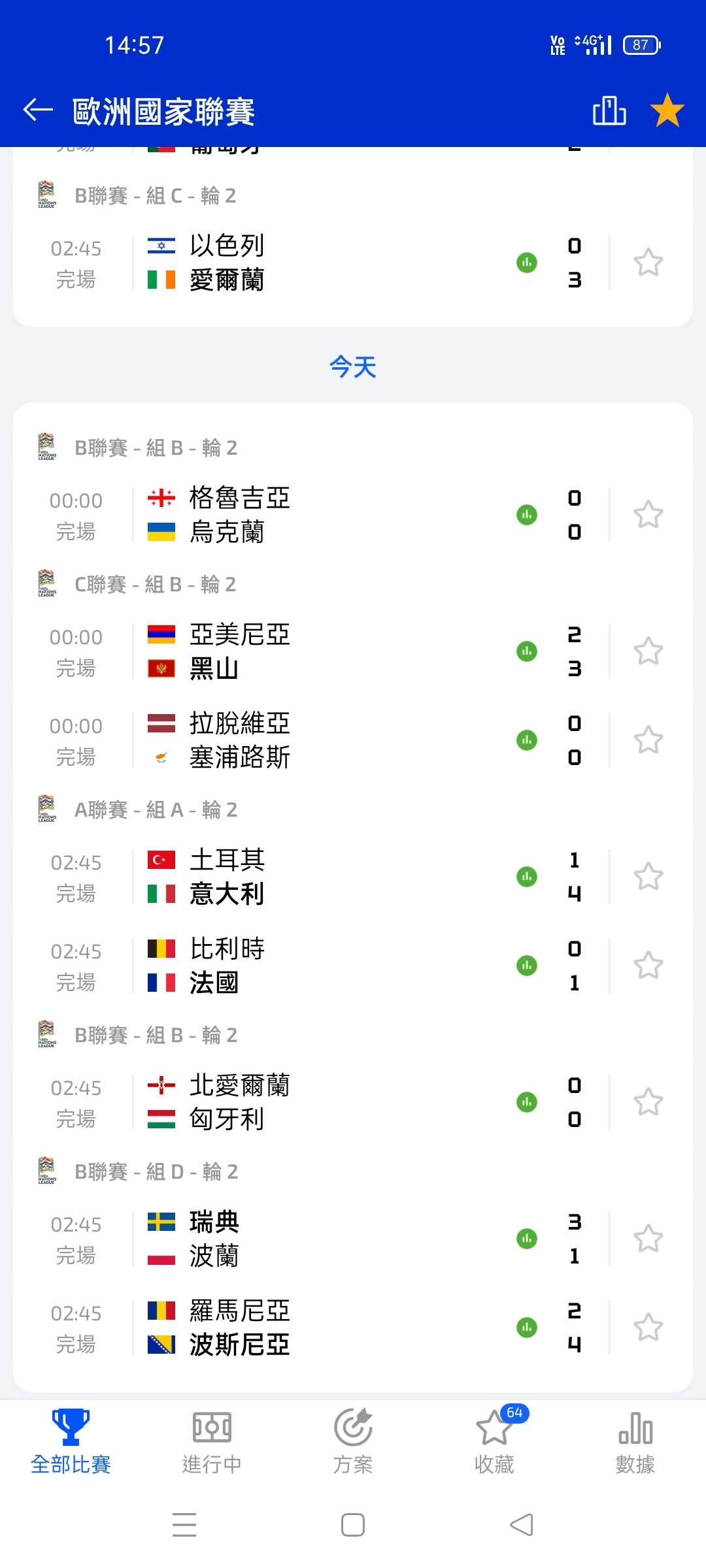The height and width of the screenshot is (1568, 706).
Task: Tap the system home button
Action: 353,1525
